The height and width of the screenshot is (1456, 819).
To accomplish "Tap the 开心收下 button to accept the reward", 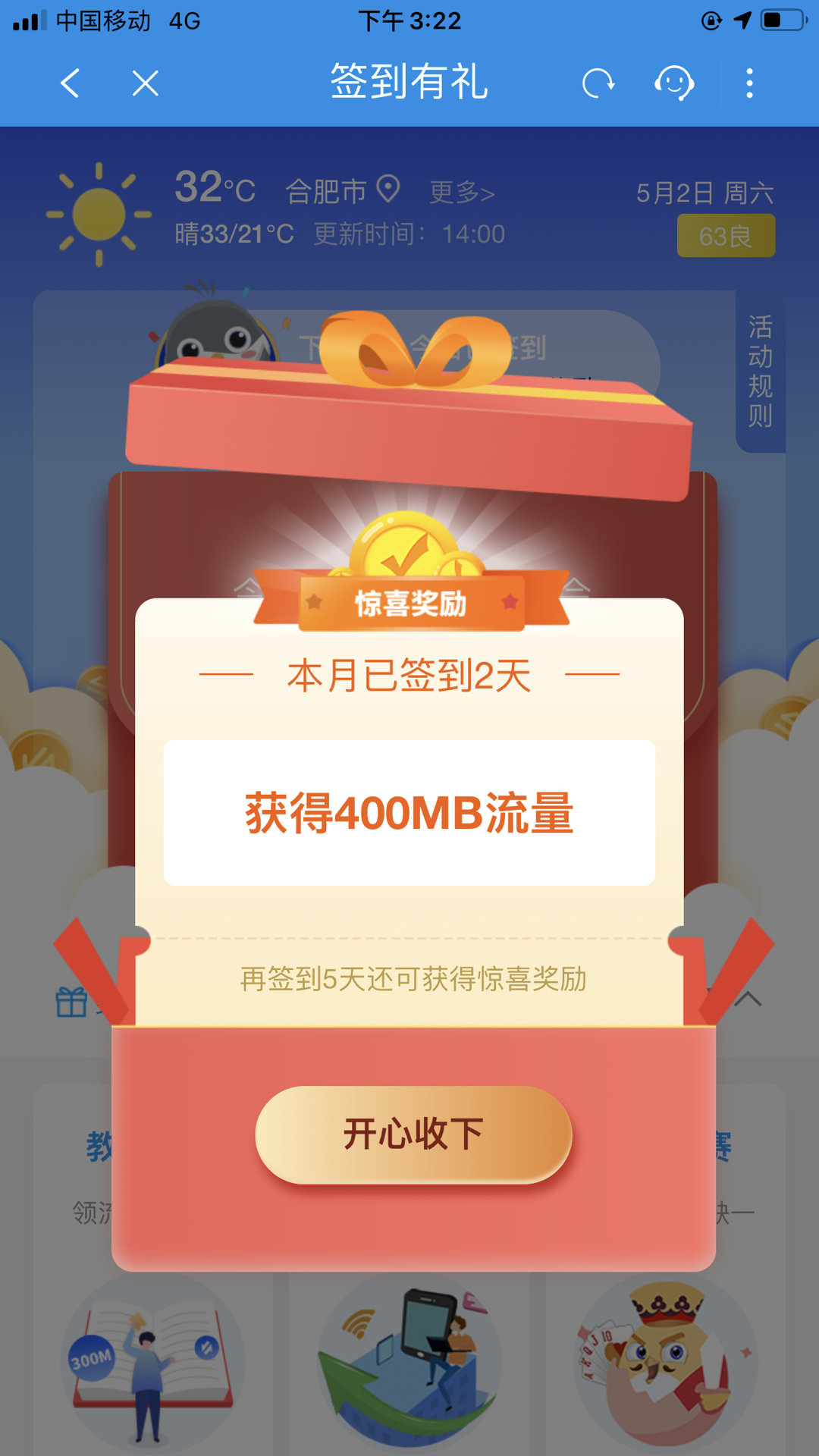I will pyautogui.click(x=413, y=1134).
